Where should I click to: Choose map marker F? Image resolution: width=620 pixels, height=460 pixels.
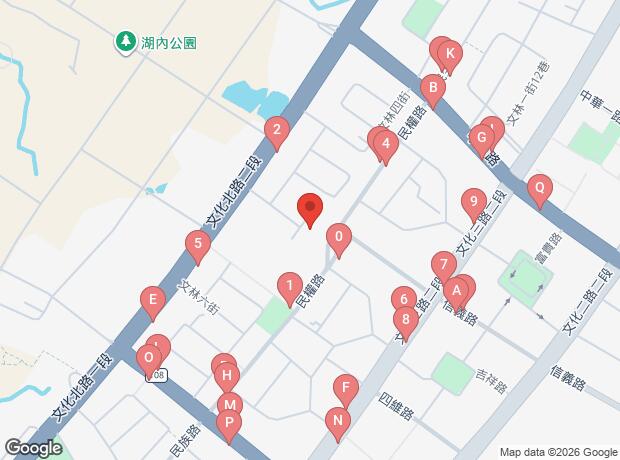coord(346,392)
